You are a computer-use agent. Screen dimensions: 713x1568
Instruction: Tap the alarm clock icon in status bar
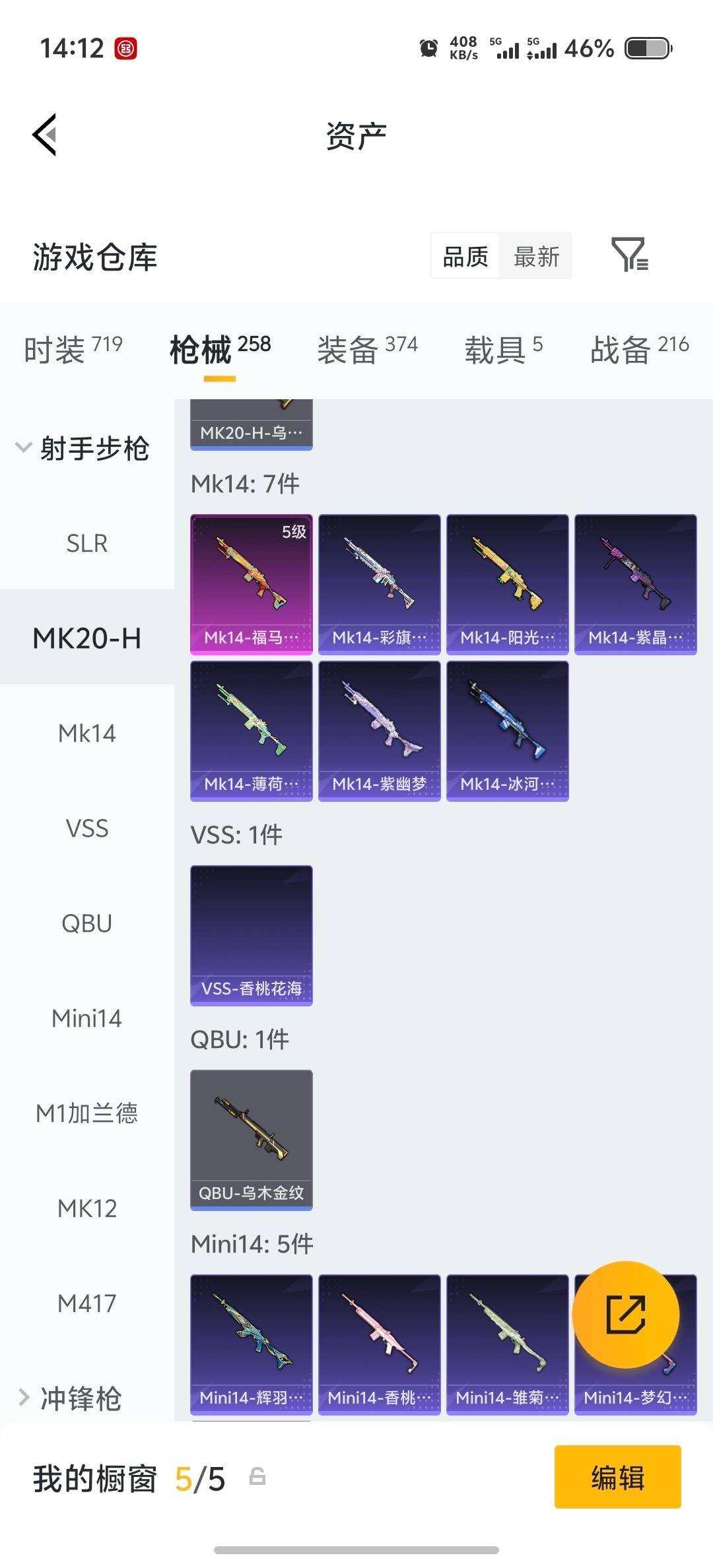pyautogui.click(x=429, y=48)
